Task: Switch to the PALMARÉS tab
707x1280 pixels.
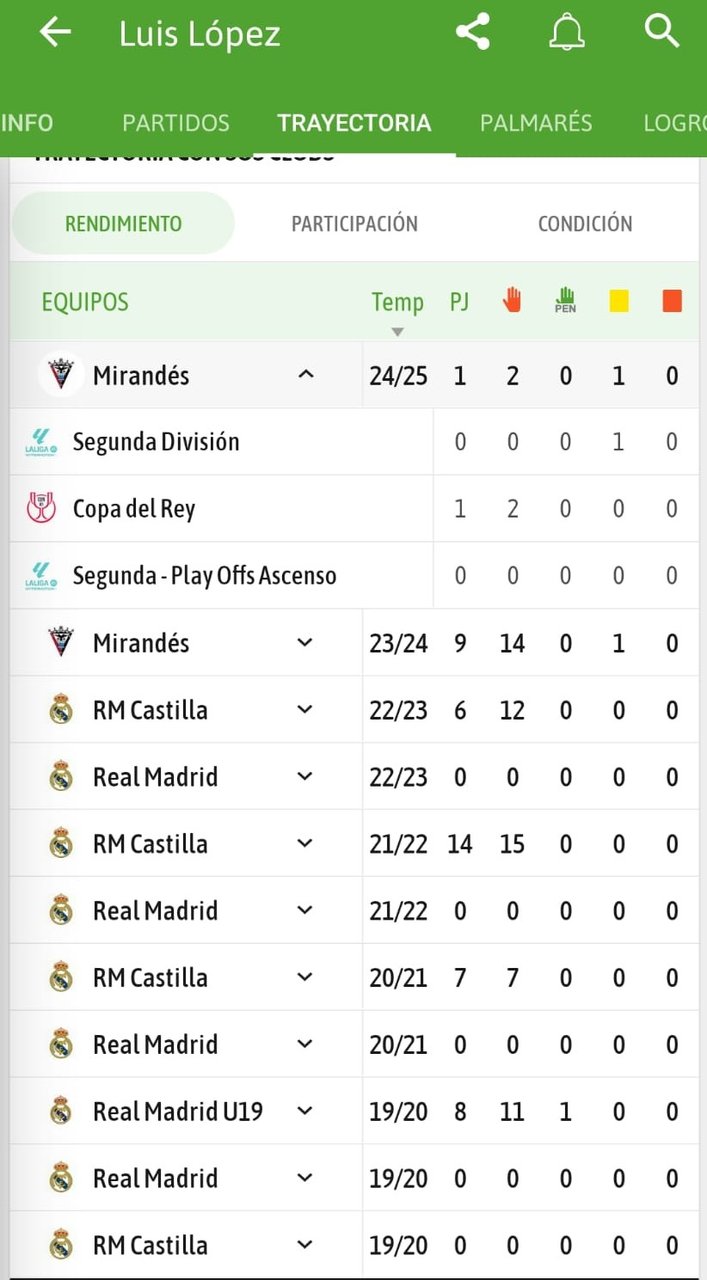Action: point(536,123)
